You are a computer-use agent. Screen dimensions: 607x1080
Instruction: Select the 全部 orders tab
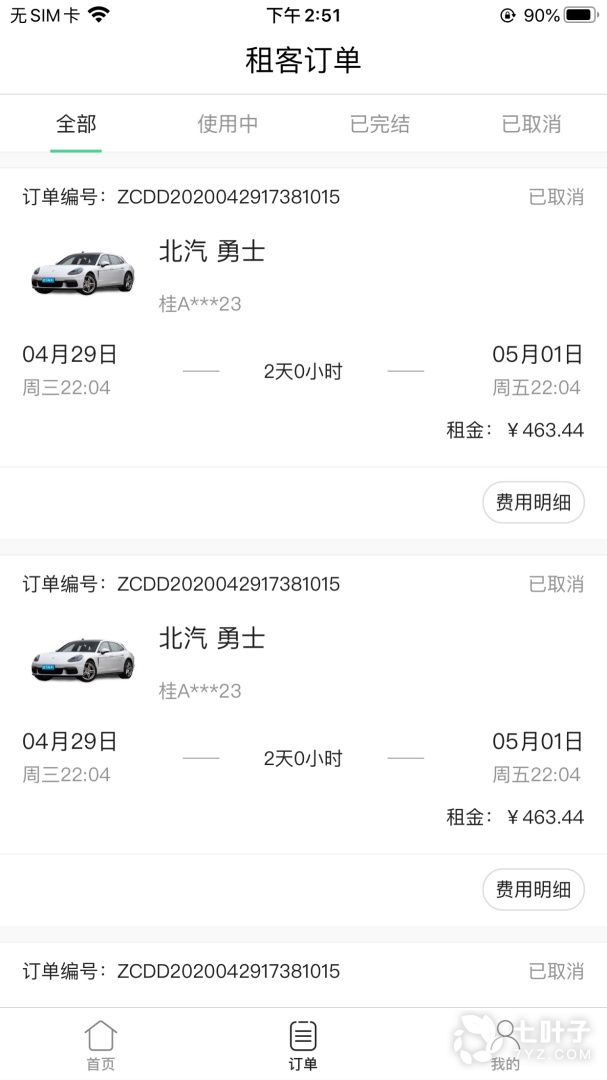pos(76,124)
